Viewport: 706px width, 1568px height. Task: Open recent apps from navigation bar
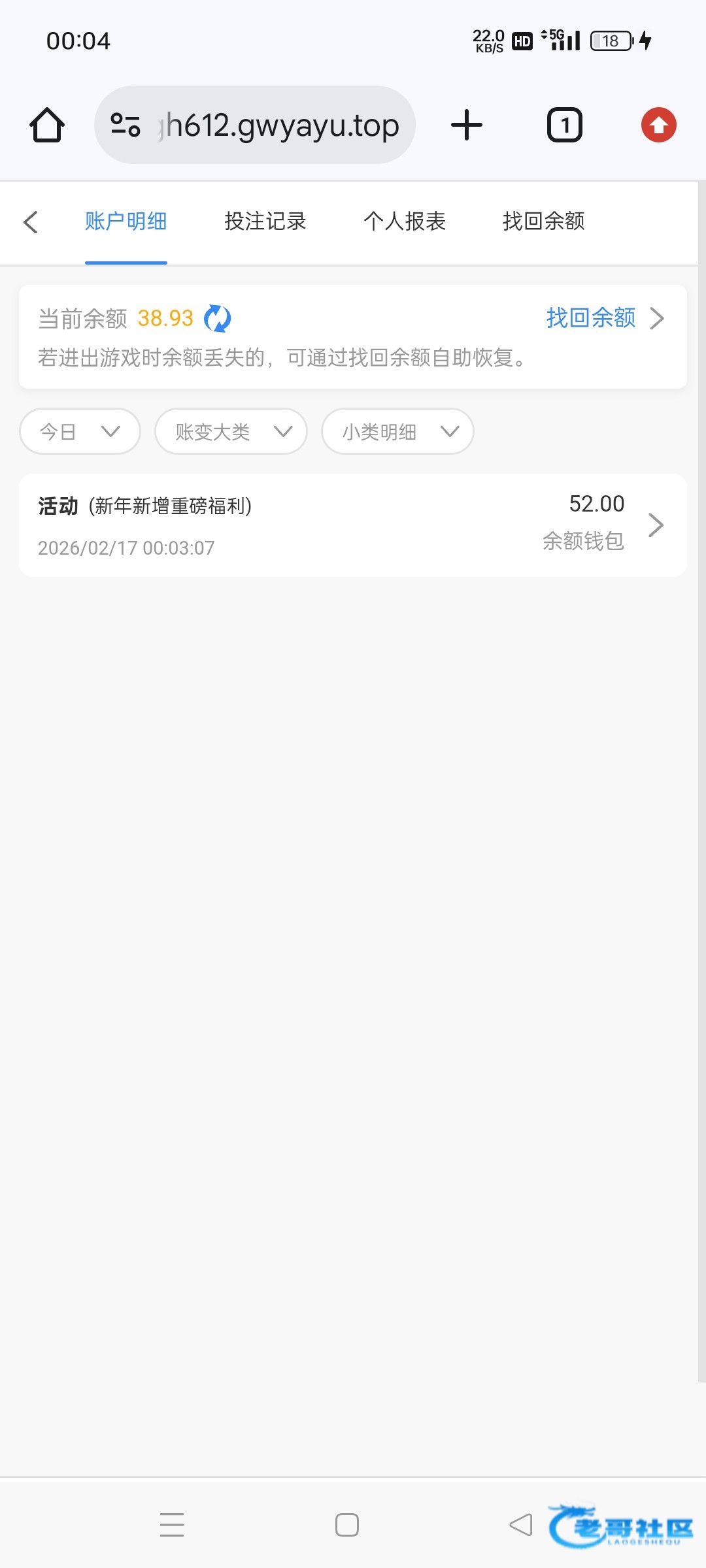172,1525
